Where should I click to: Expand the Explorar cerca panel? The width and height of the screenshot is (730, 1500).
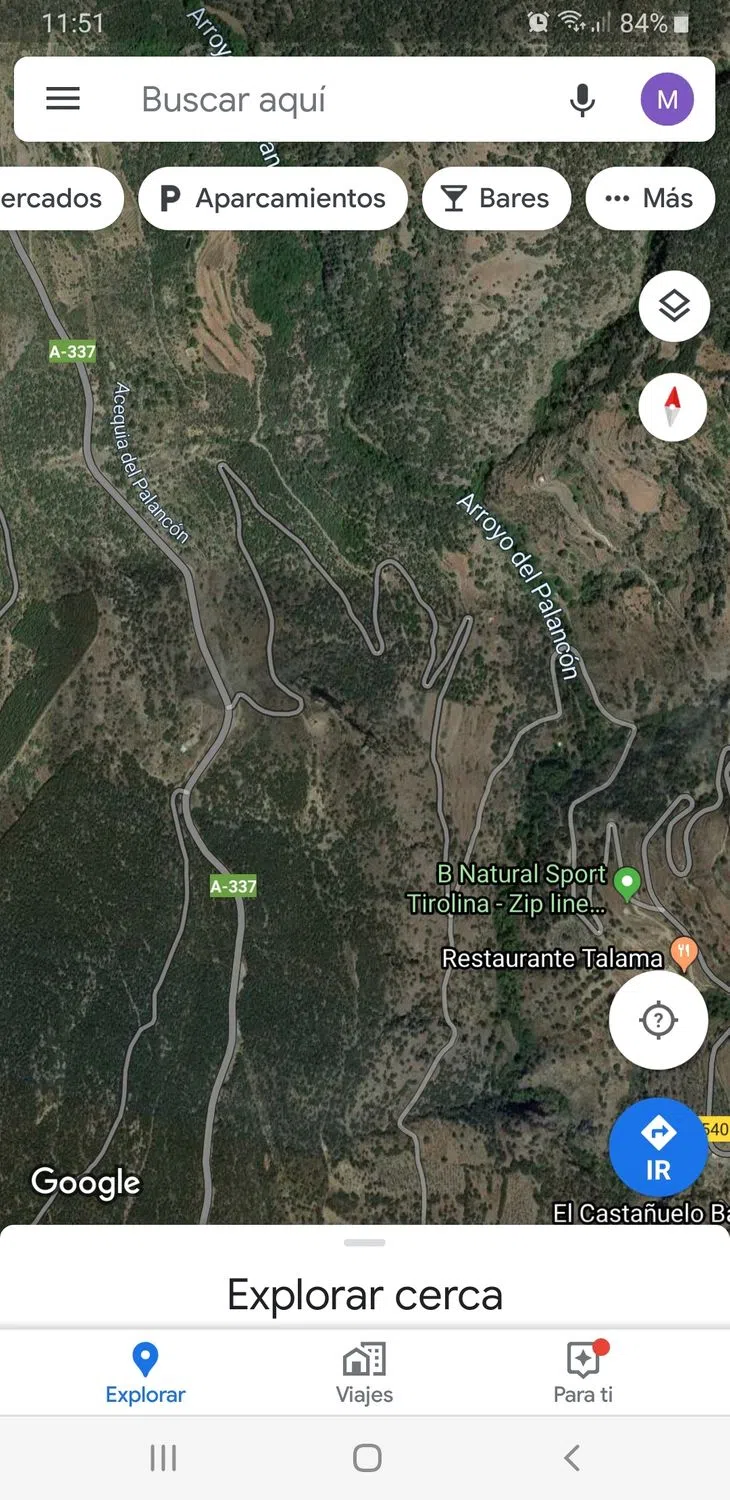364,1292
